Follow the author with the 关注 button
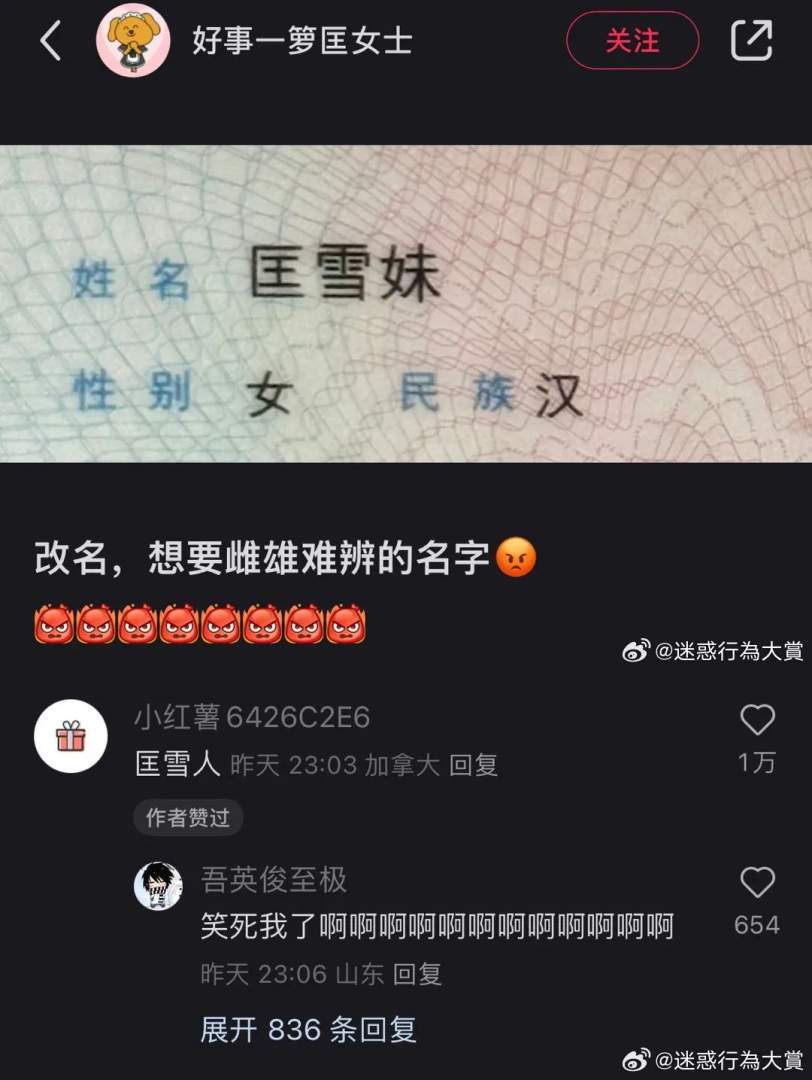The height and width of the screenshot is (1080, 812). 632,41
